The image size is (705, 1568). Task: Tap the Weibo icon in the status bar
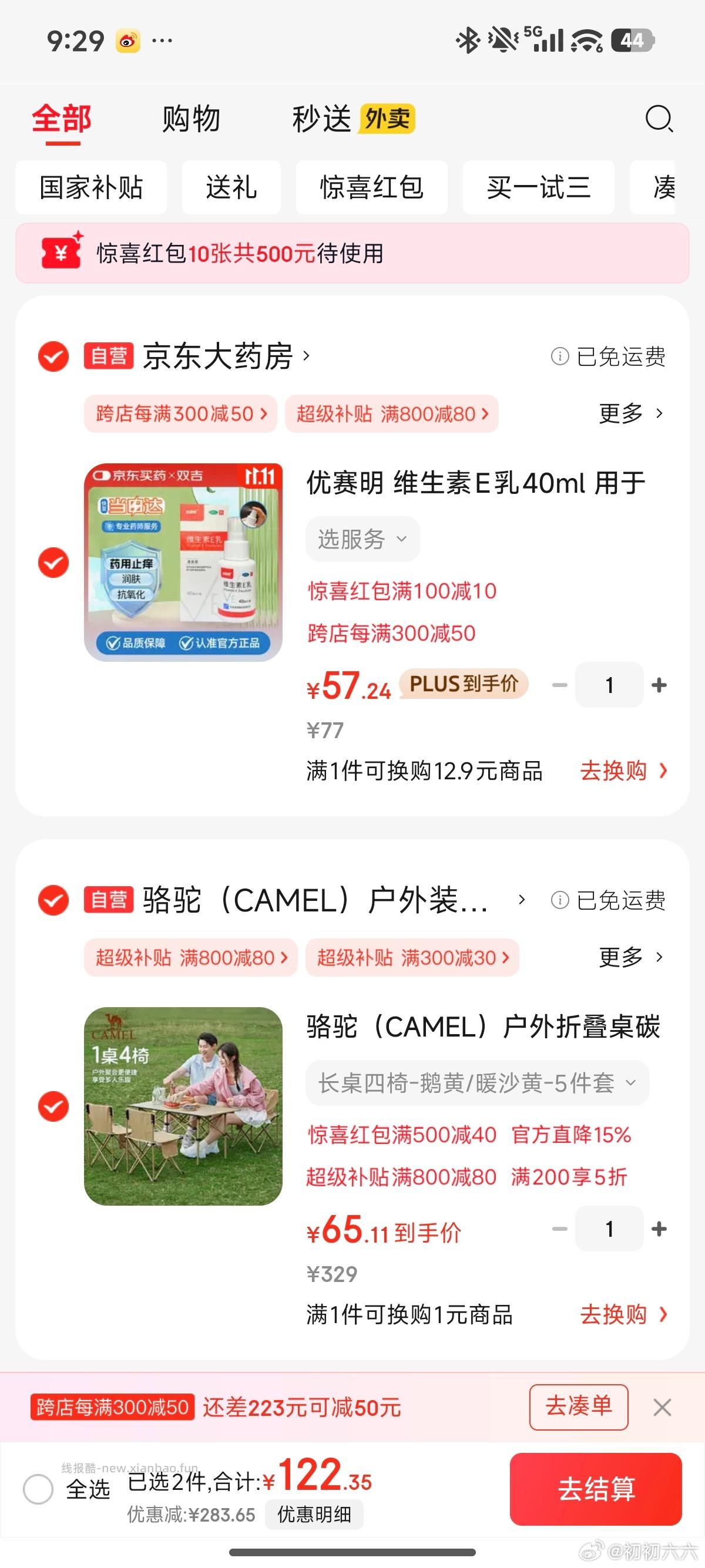click(127, 39)
